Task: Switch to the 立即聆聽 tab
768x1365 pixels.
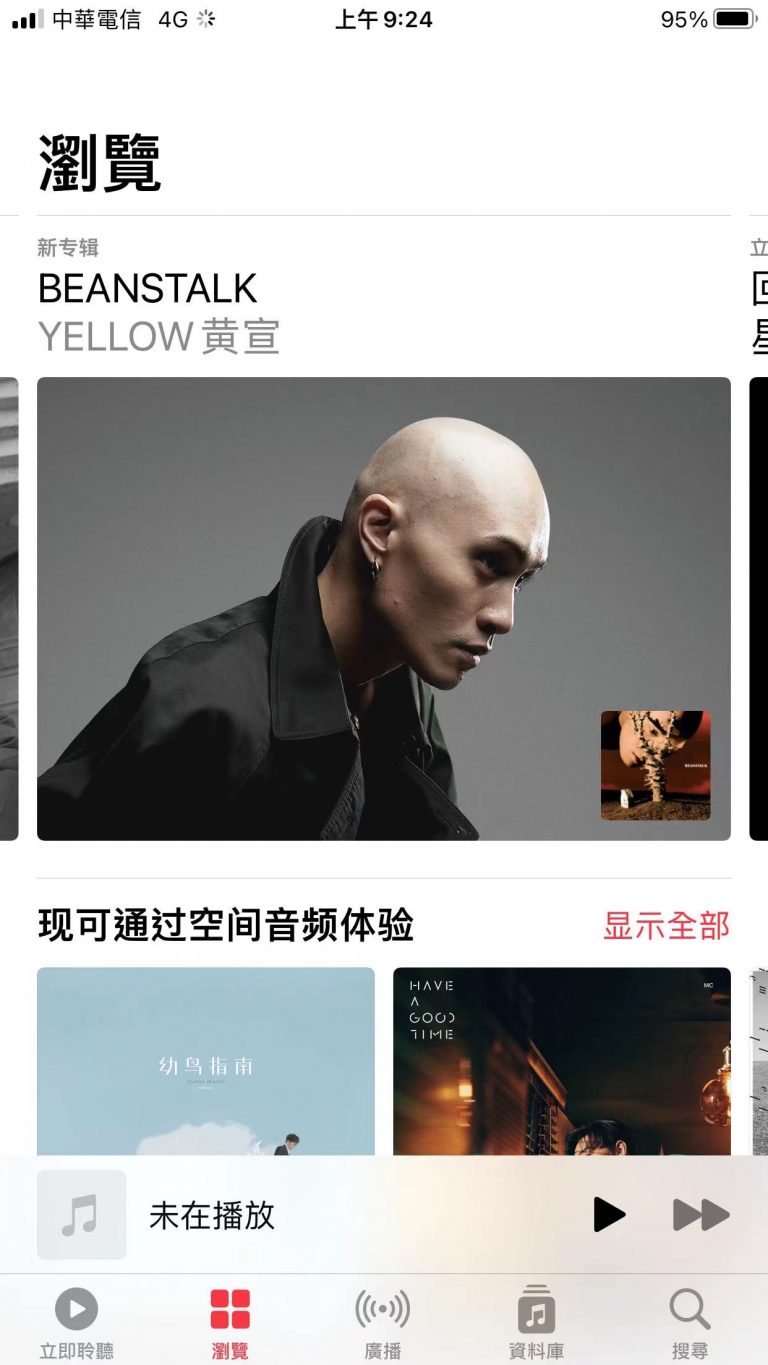Action: [x=77, y=1323]
